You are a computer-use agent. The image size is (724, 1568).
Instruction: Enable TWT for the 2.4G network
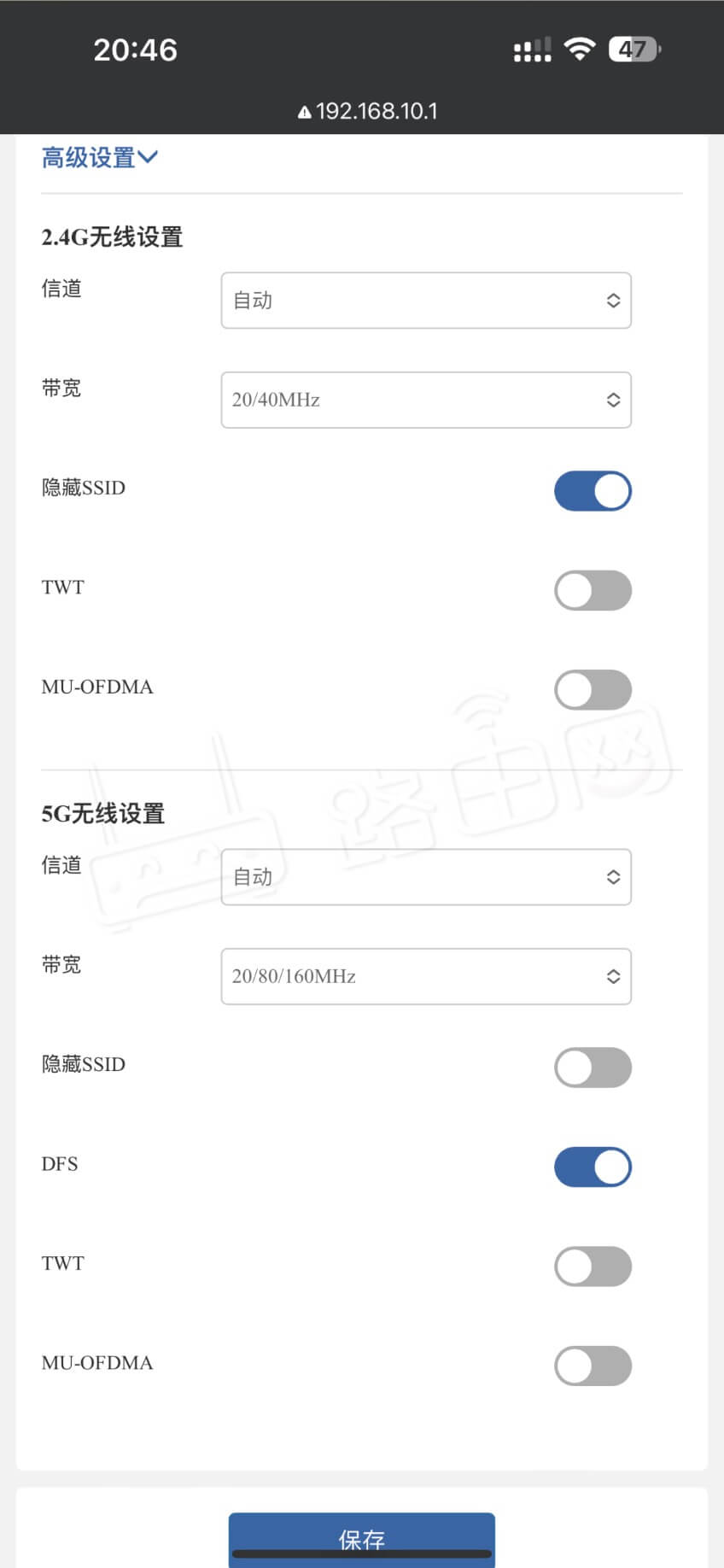tap(593, 590)
